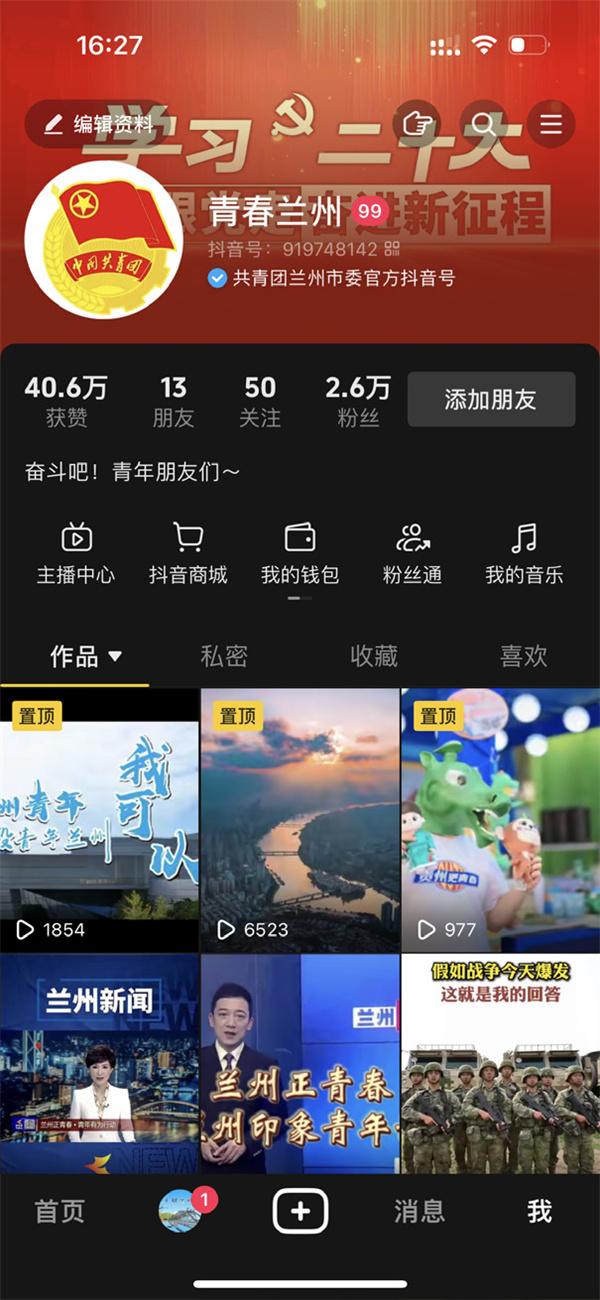Tap the 添加朋友 button

tap(490, 400)
